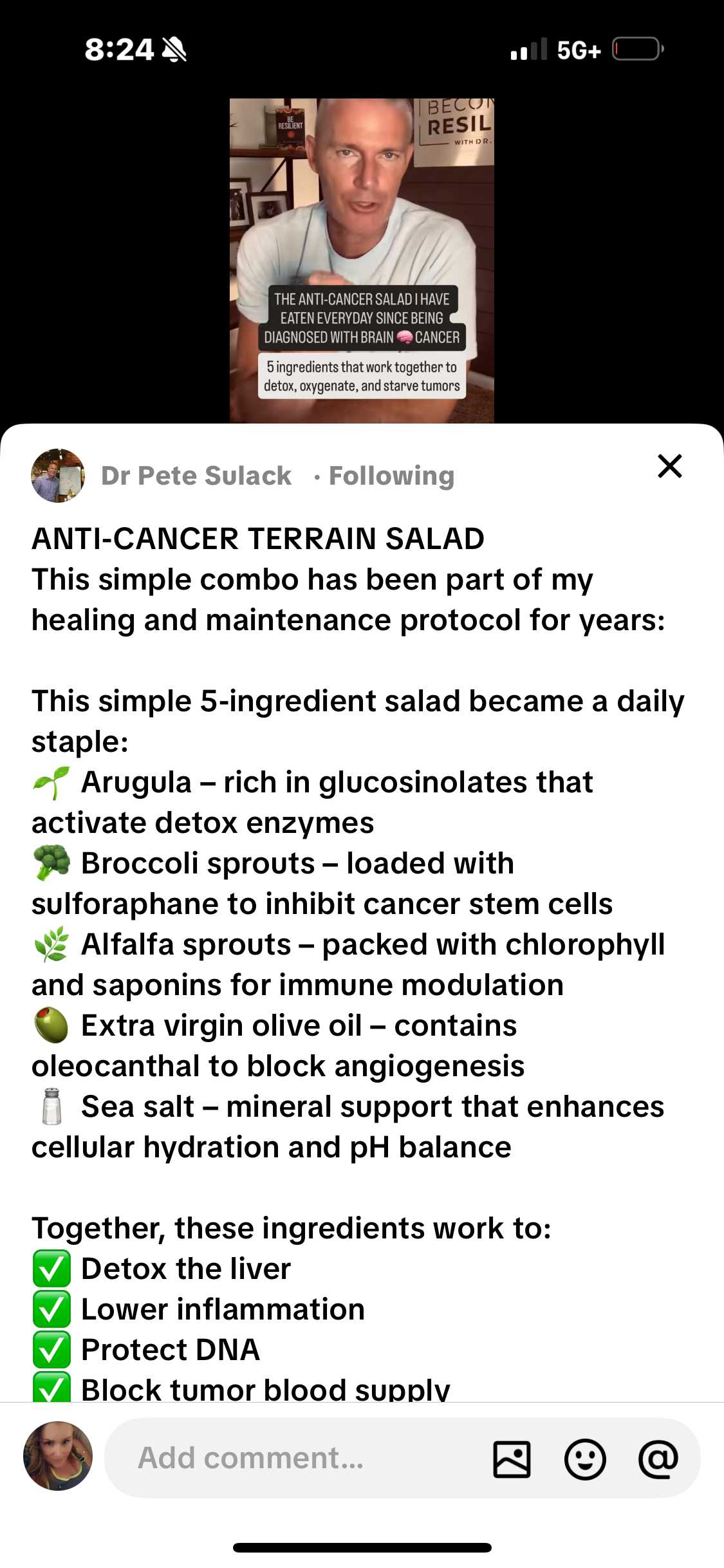Tap the Following button
This screenshot has height=1568, width=724.
[391, 476]
